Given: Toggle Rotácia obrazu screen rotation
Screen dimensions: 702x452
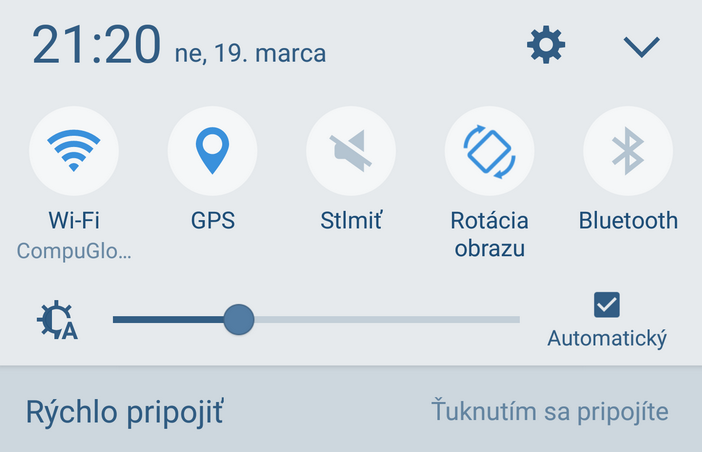Looking at the screenshot, I should click(x=489, y=151).
